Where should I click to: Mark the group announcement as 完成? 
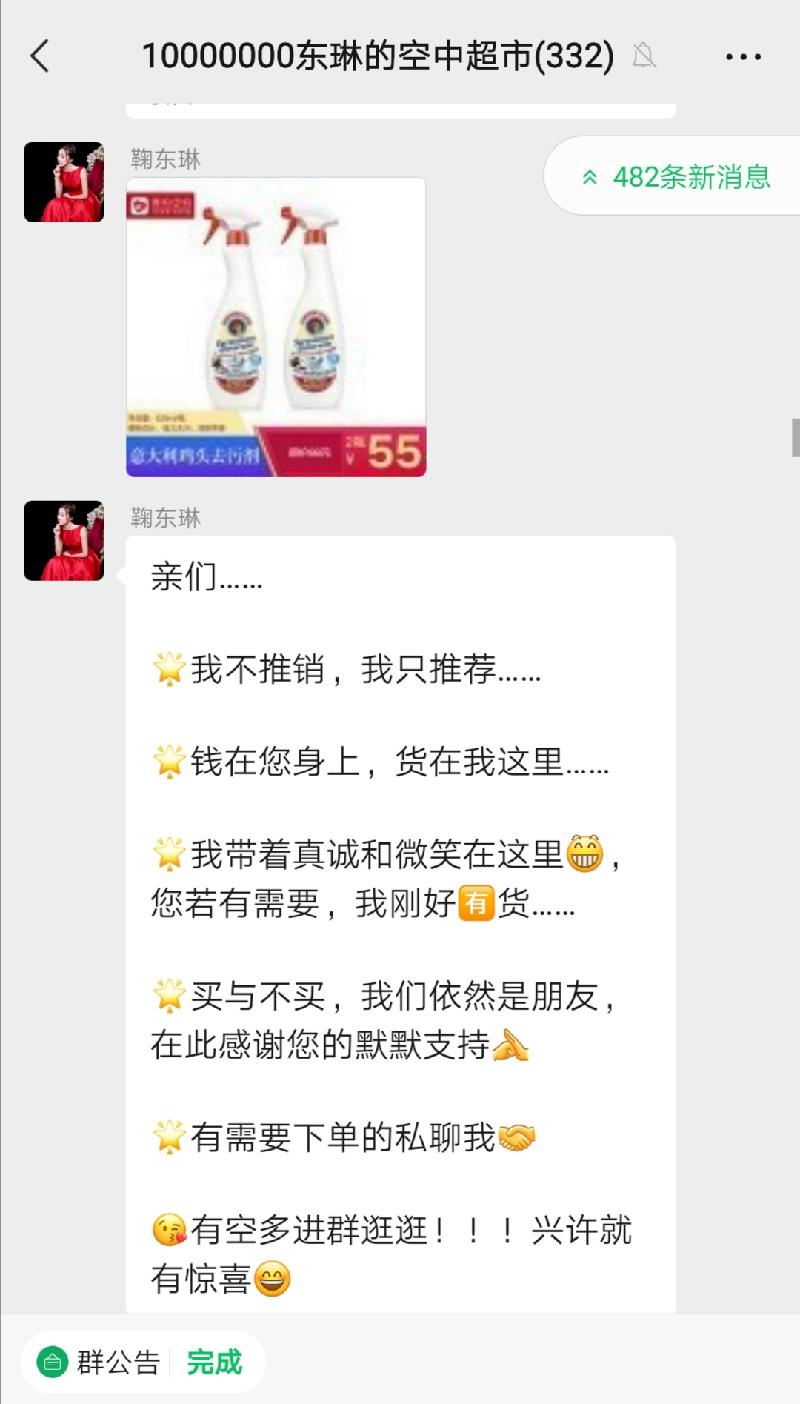click(214, 1362)
